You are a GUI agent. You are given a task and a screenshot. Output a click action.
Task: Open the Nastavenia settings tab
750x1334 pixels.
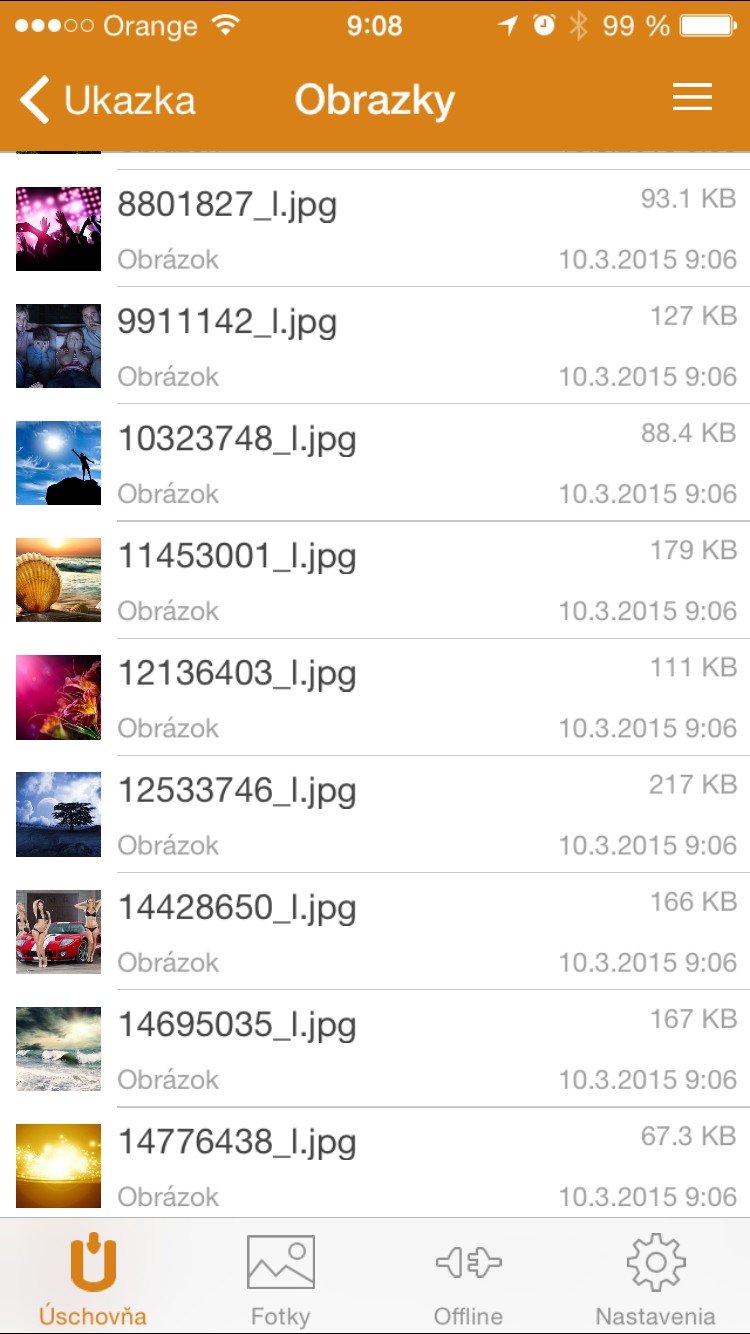pyautogui.click(x=655, y=1278)
